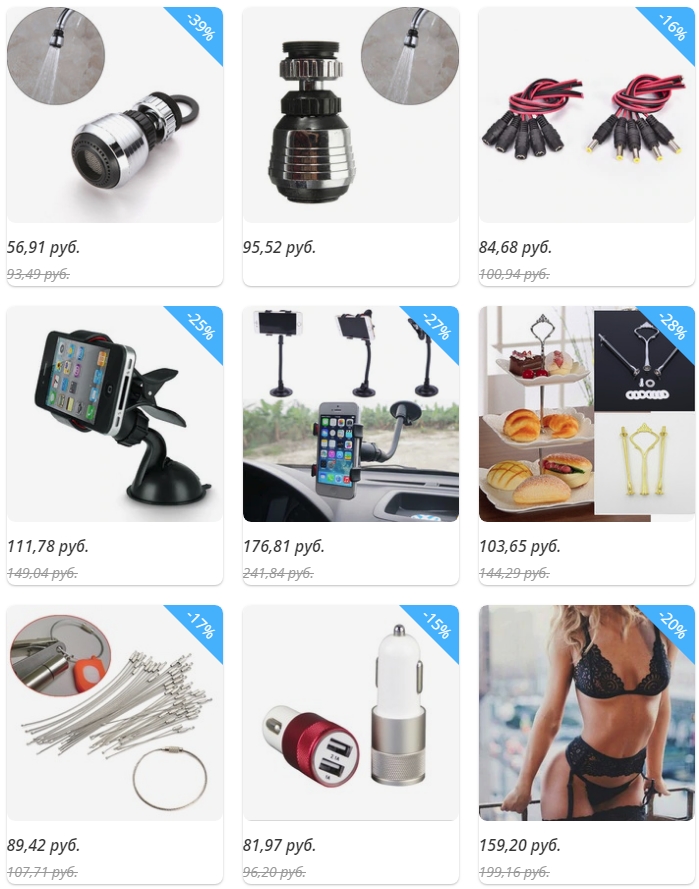Viewport: 699px width, 889px height.
Task: Open the faucet nozzle card priced 95,52 руб.
Action: click(x=350, y=116)
